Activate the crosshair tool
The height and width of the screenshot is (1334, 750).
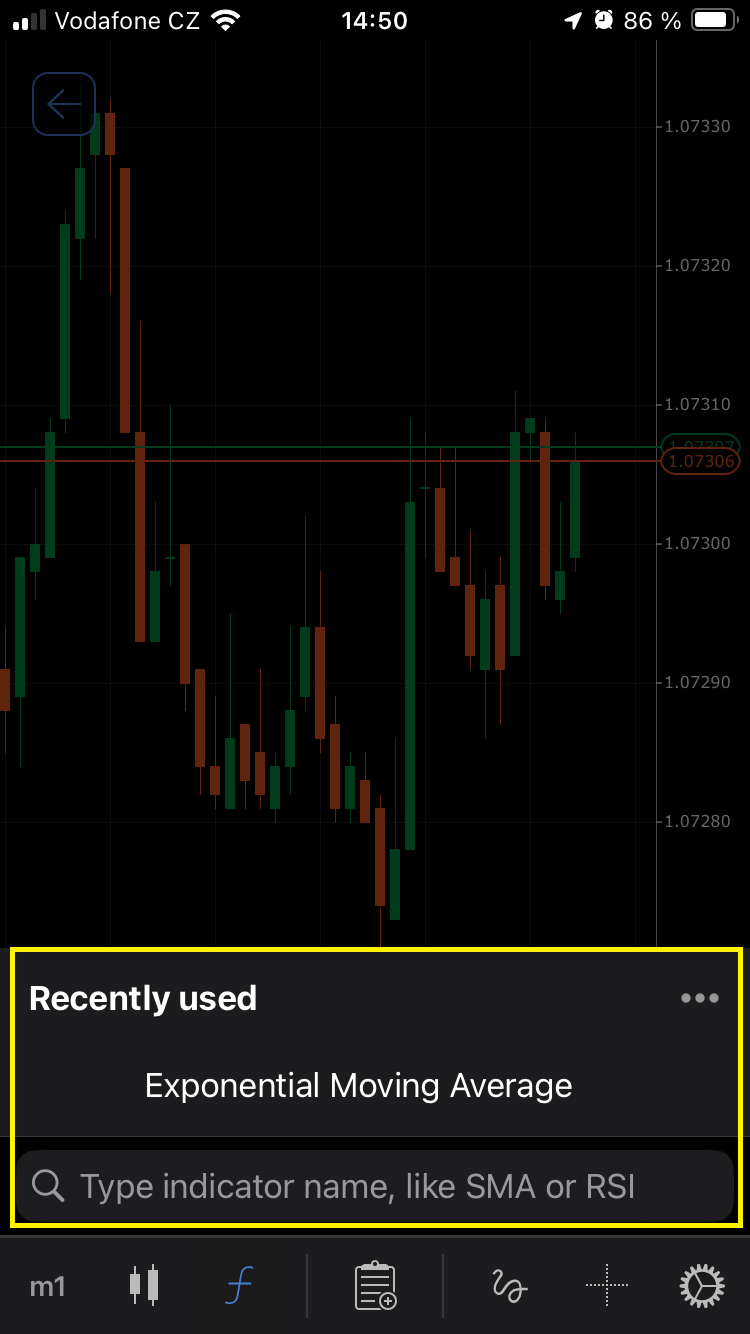tap(606, 1286)
